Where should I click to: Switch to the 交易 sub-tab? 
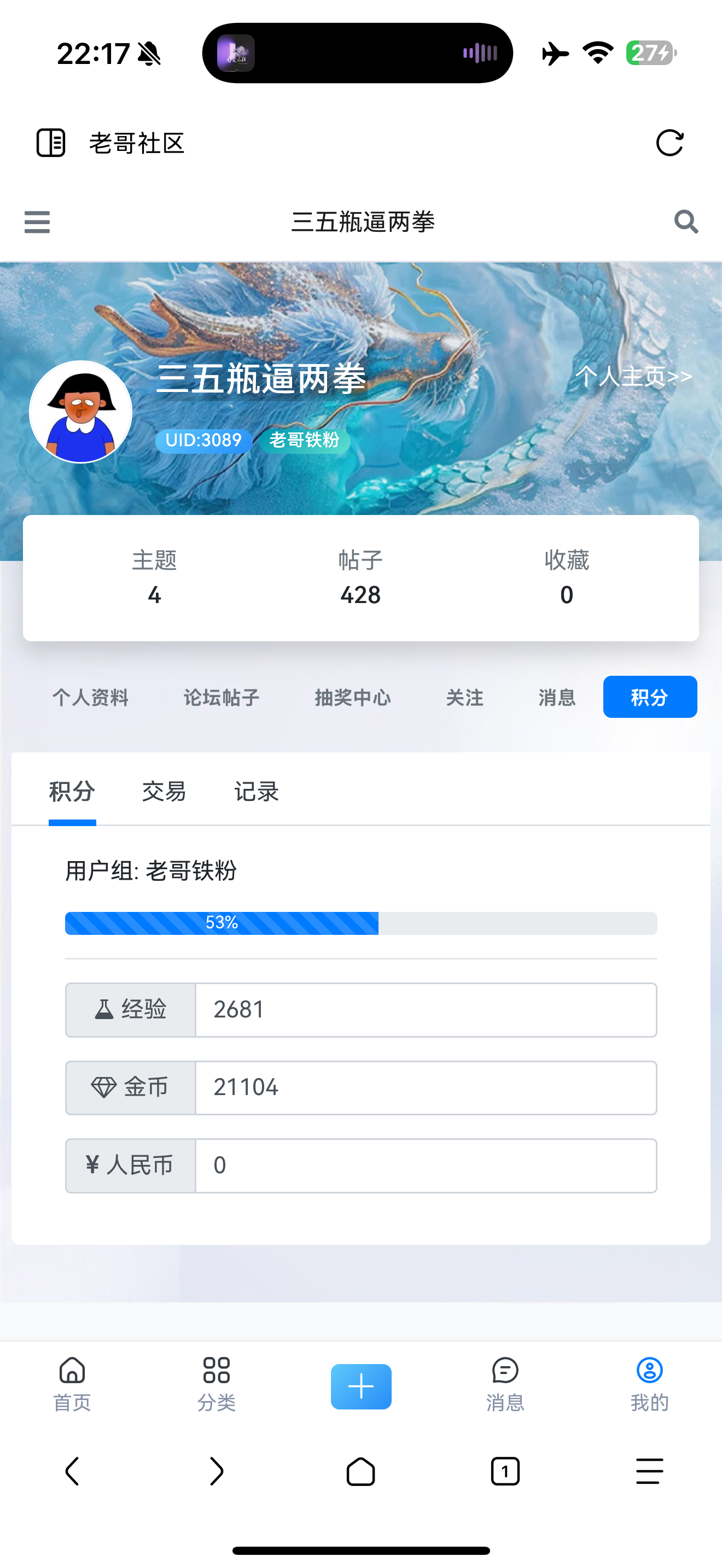click(164, 791)
